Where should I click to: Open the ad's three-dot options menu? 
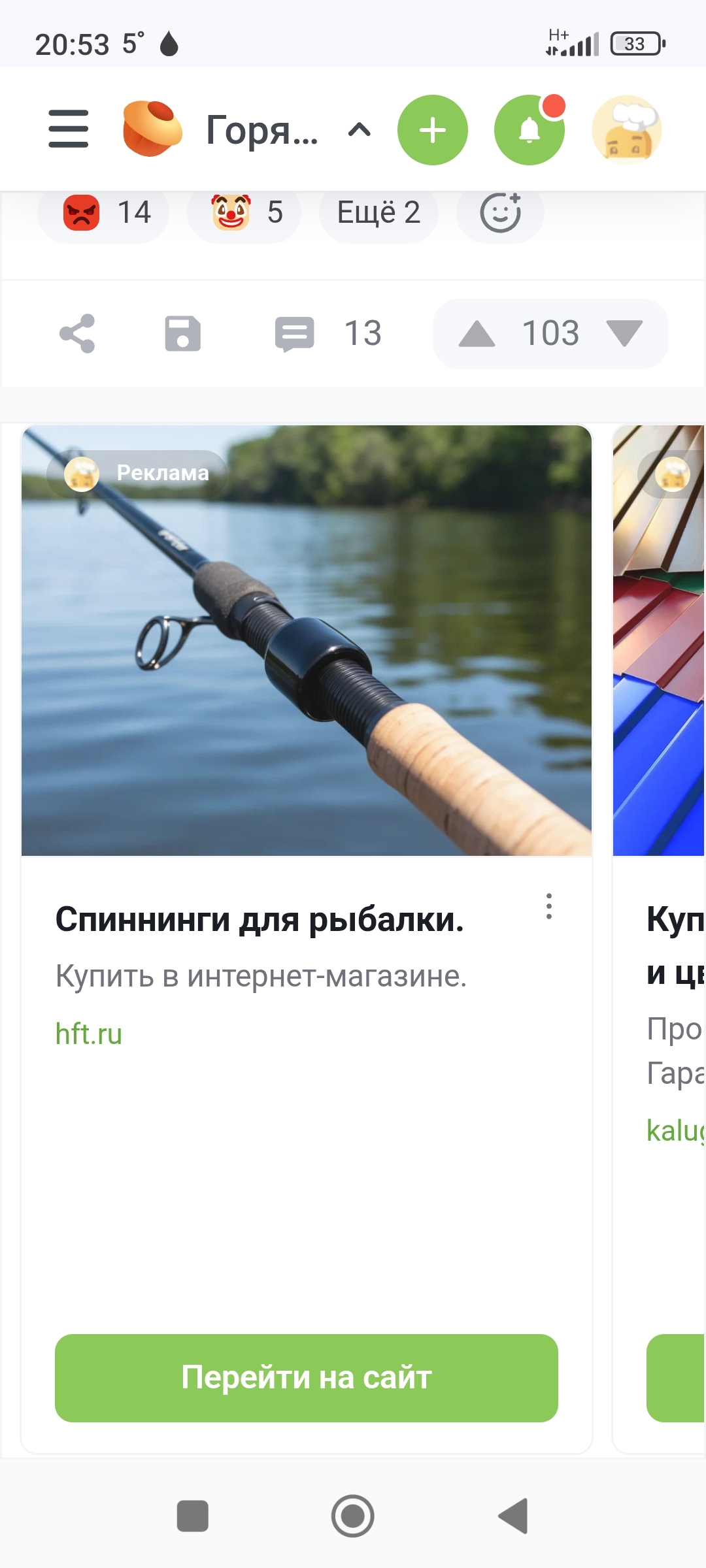pyautogui.click(x=549, y=907)
